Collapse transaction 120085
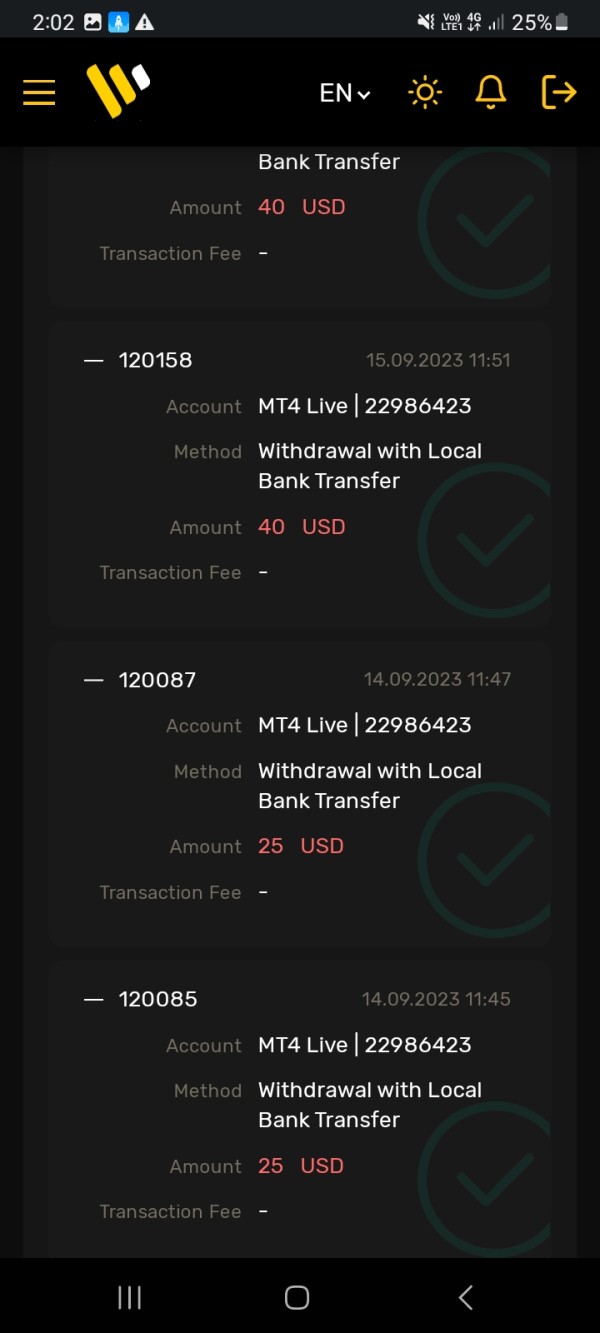Viewport: 600px width, 1333px height. pos(93,999)
